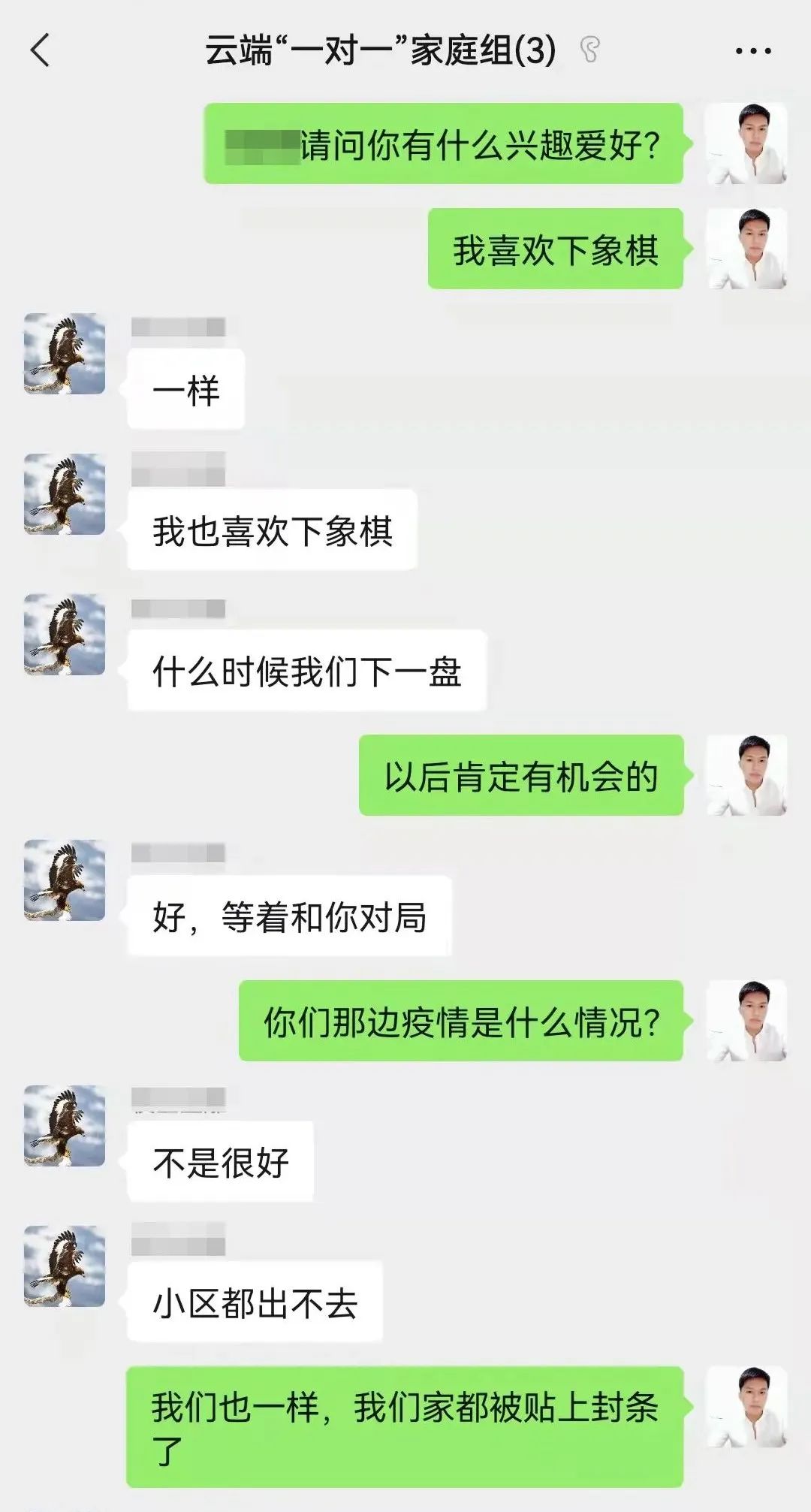The height and width of the screenshot is (1512, 811).
Task: Tap the eagle avatar beside "一样"
Action: coord(65,354)
